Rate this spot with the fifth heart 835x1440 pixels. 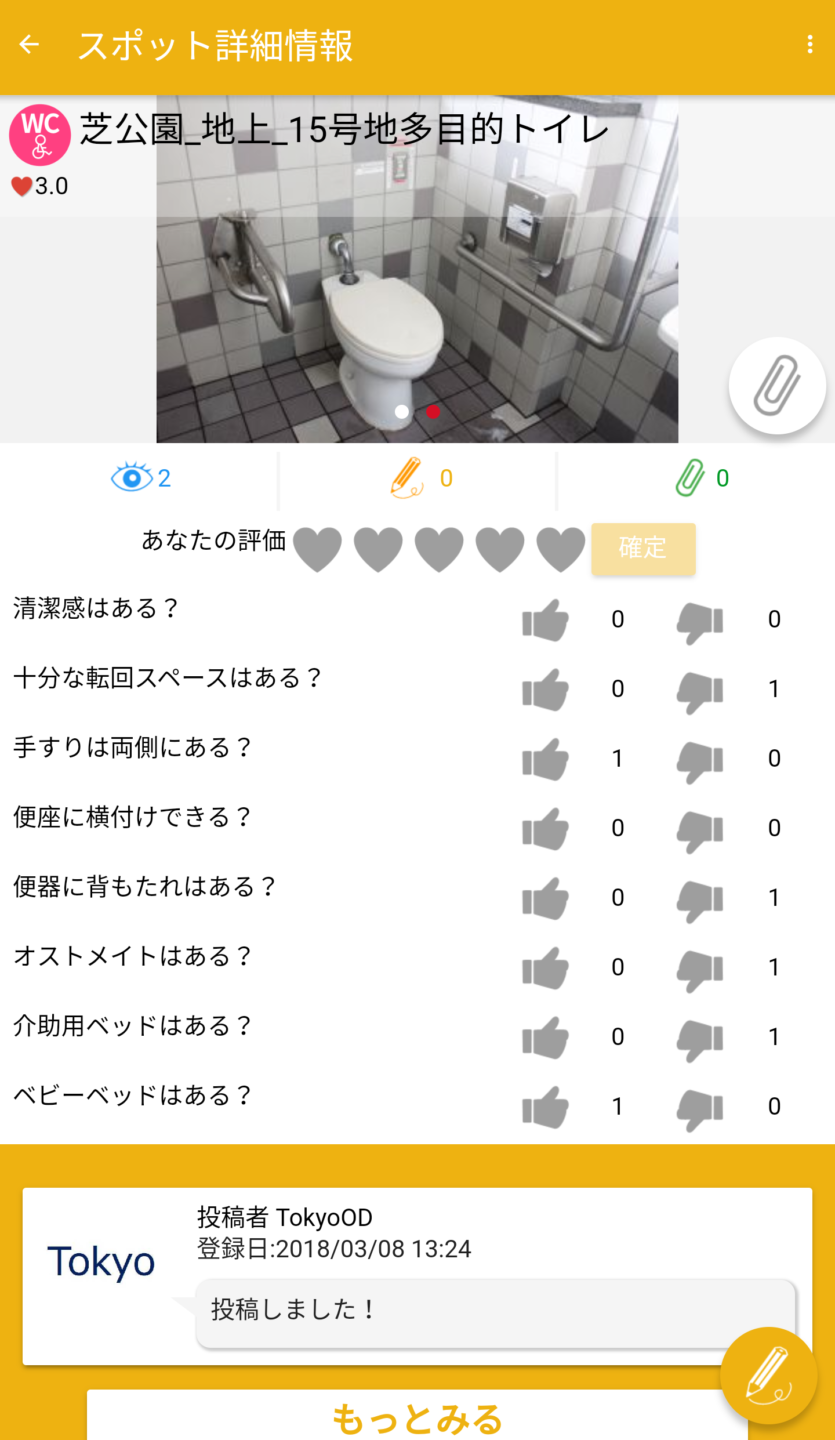click(561, 549)
